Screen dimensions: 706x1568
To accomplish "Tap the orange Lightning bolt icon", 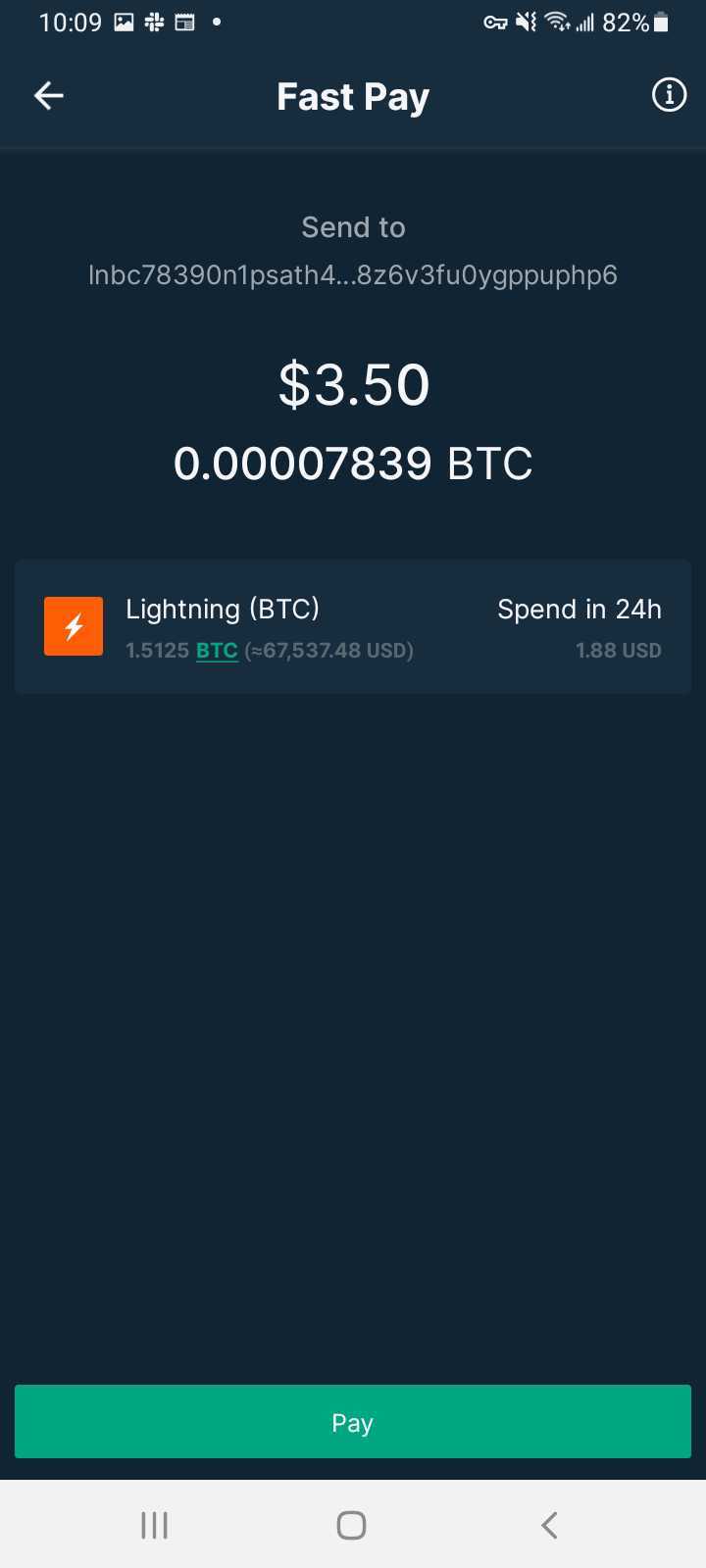I will click(73, 625).
